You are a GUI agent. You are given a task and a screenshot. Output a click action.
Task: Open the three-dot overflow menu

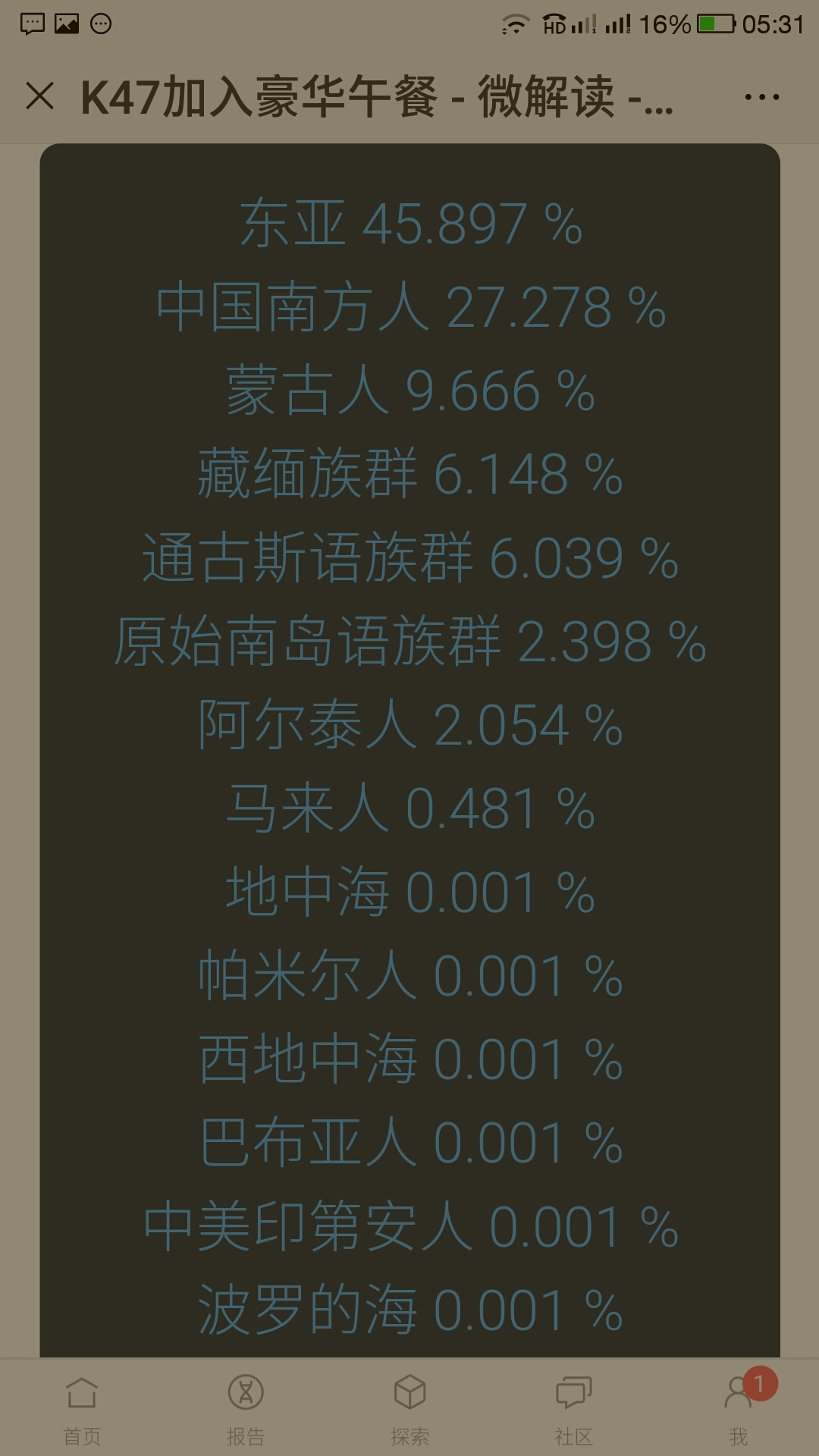point(761,97)
